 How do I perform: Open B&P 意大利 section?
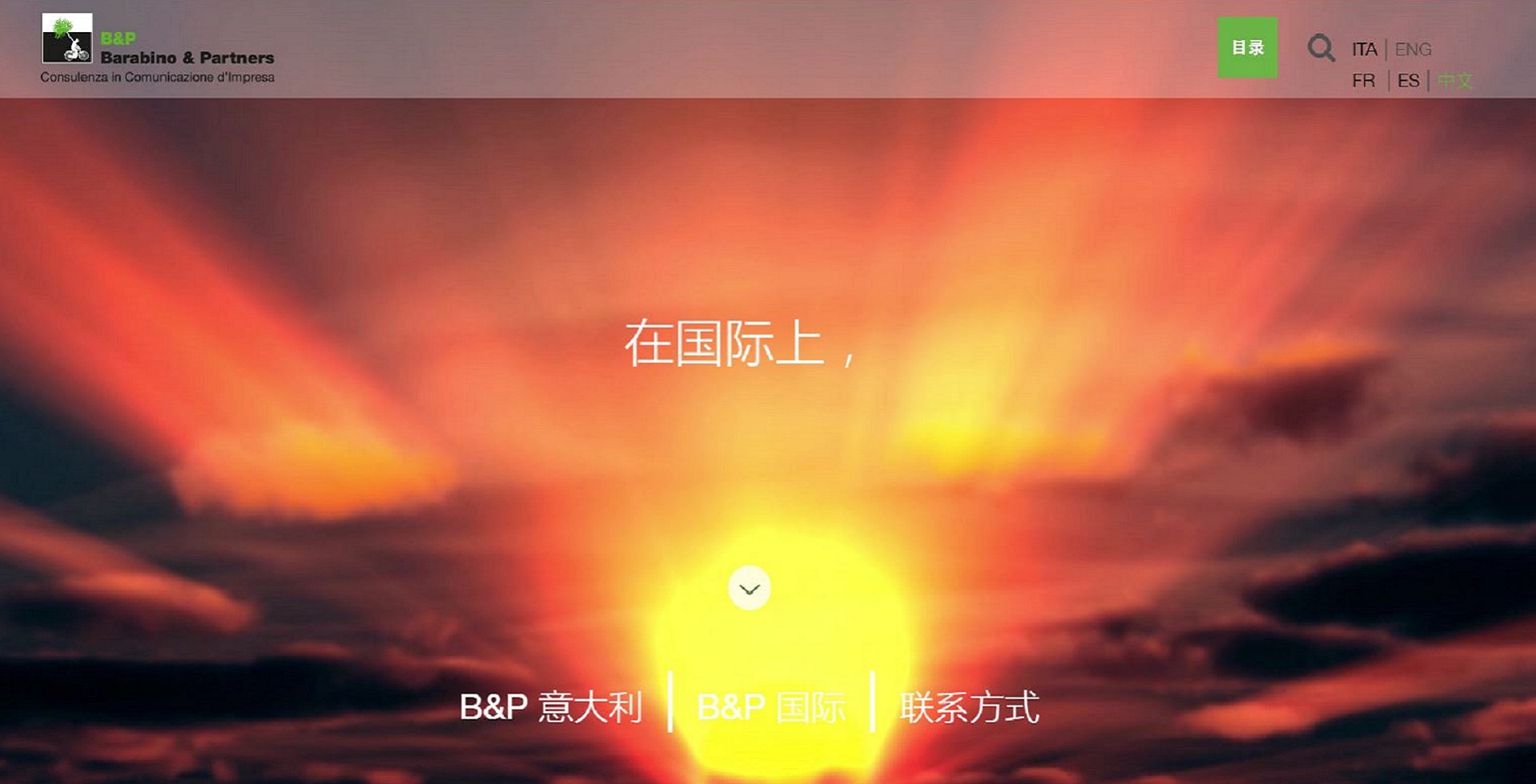(550, 707)
